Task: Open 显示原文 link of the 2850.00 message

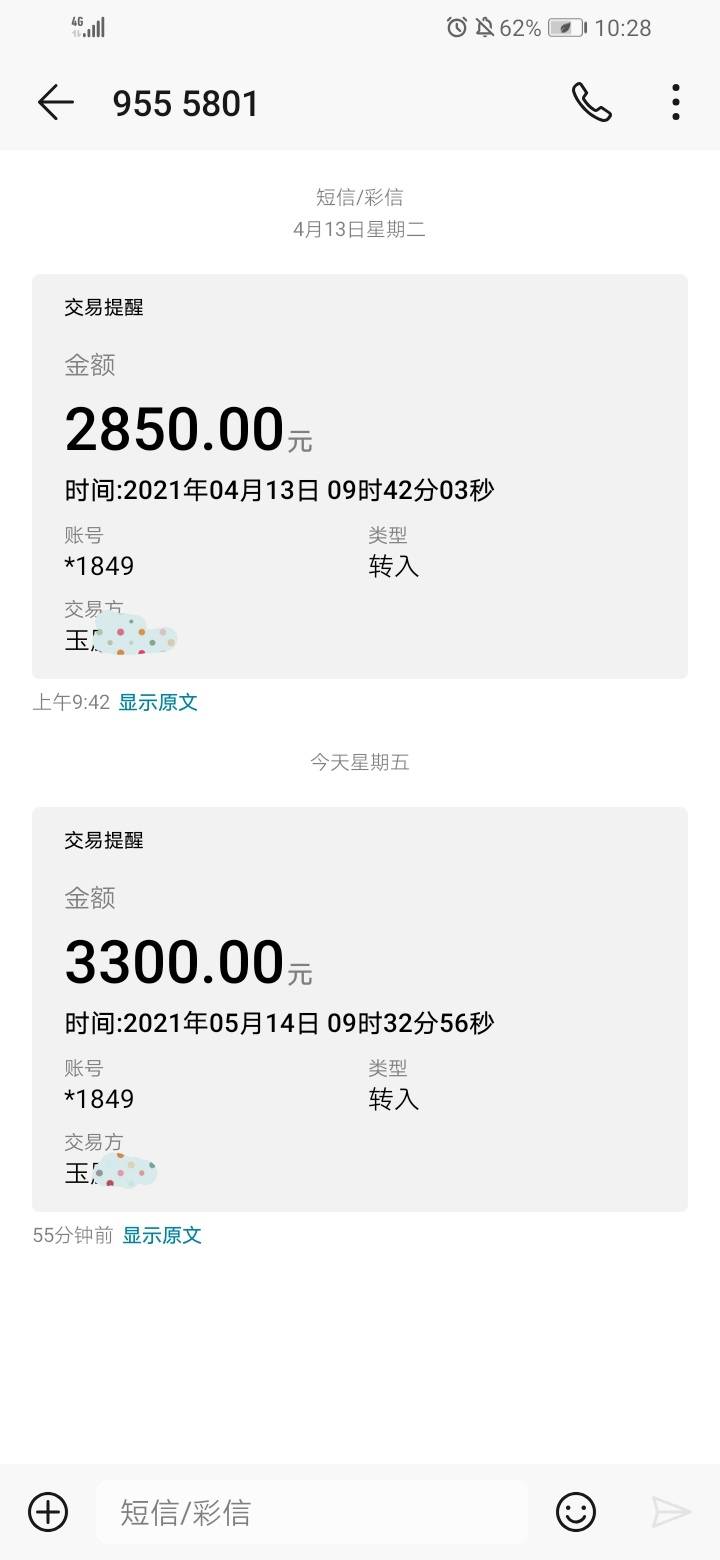Action: point(160,703)
